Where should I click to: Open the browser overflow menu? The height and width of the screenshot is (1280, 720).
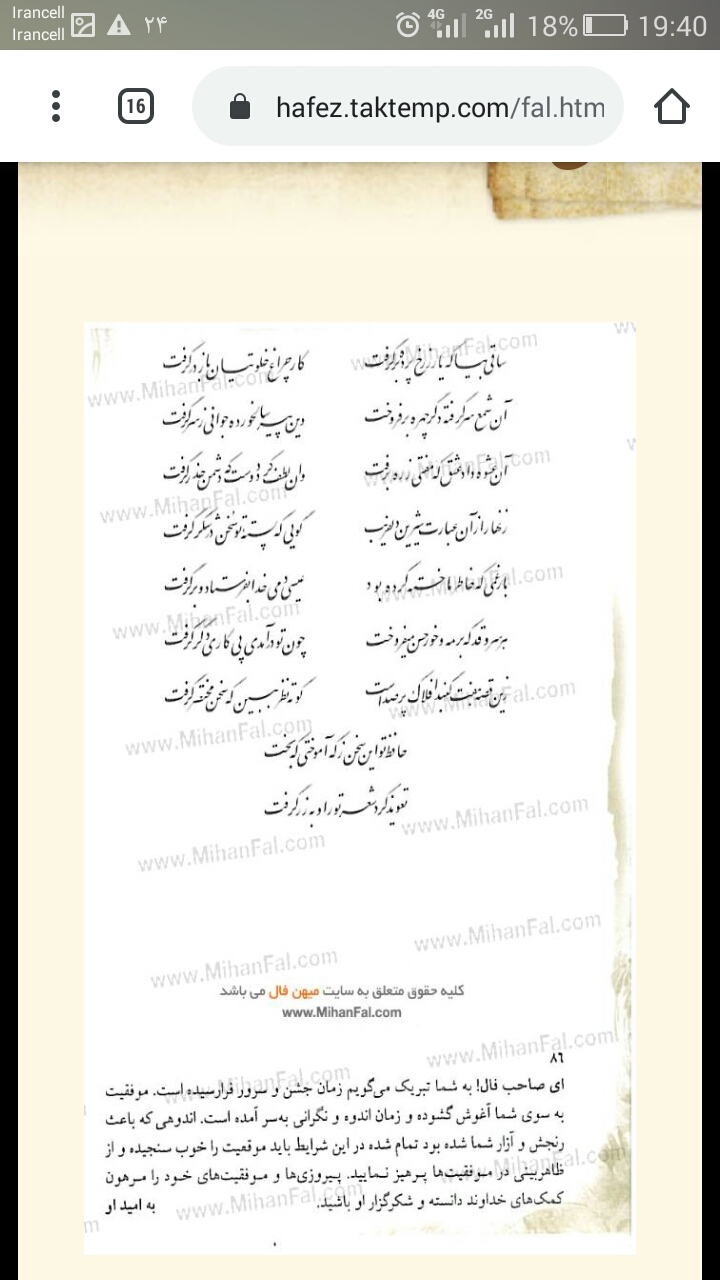tap(56, 107)
